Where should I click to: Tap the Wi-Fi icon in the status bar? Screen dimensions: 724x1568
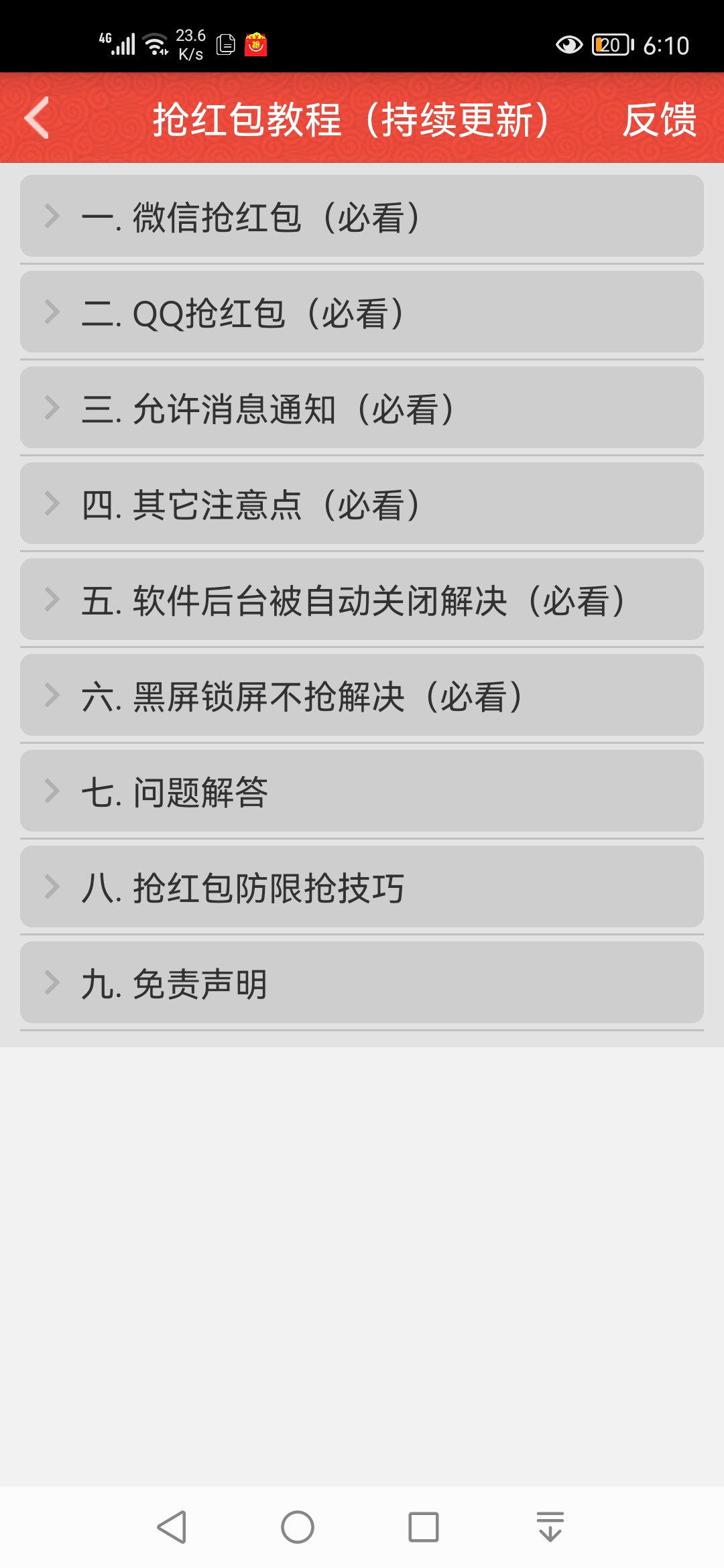tap(156, 42)
